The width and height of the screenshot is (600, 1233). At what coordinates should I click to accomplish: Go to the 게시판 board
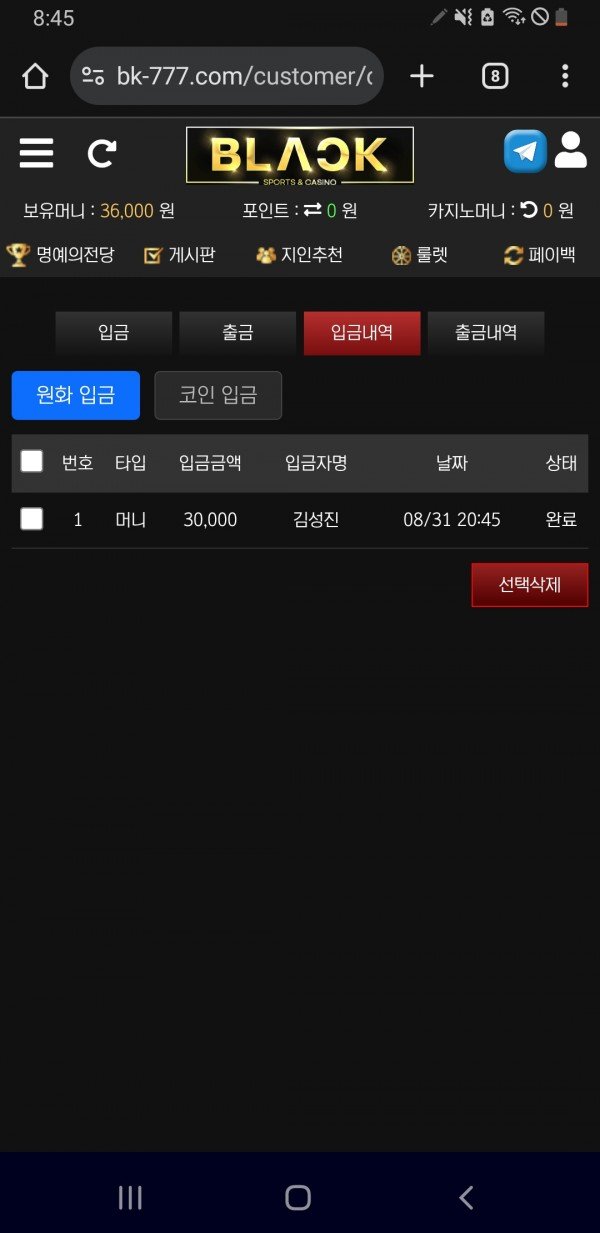pyautogui.click(x=180, y=255)
